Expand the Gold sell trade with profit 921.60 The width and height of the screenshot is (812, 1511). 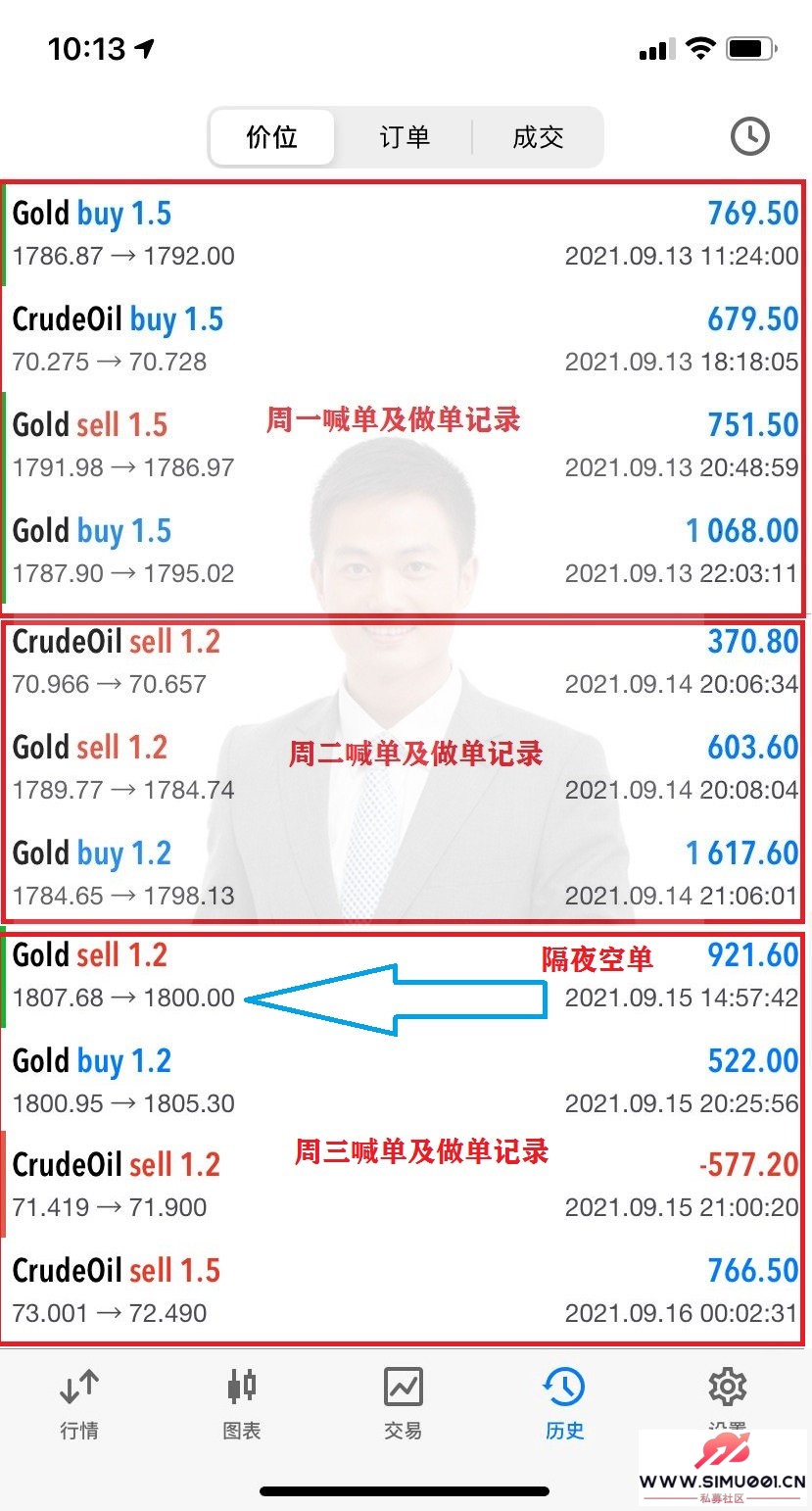[x=406, y=975]
